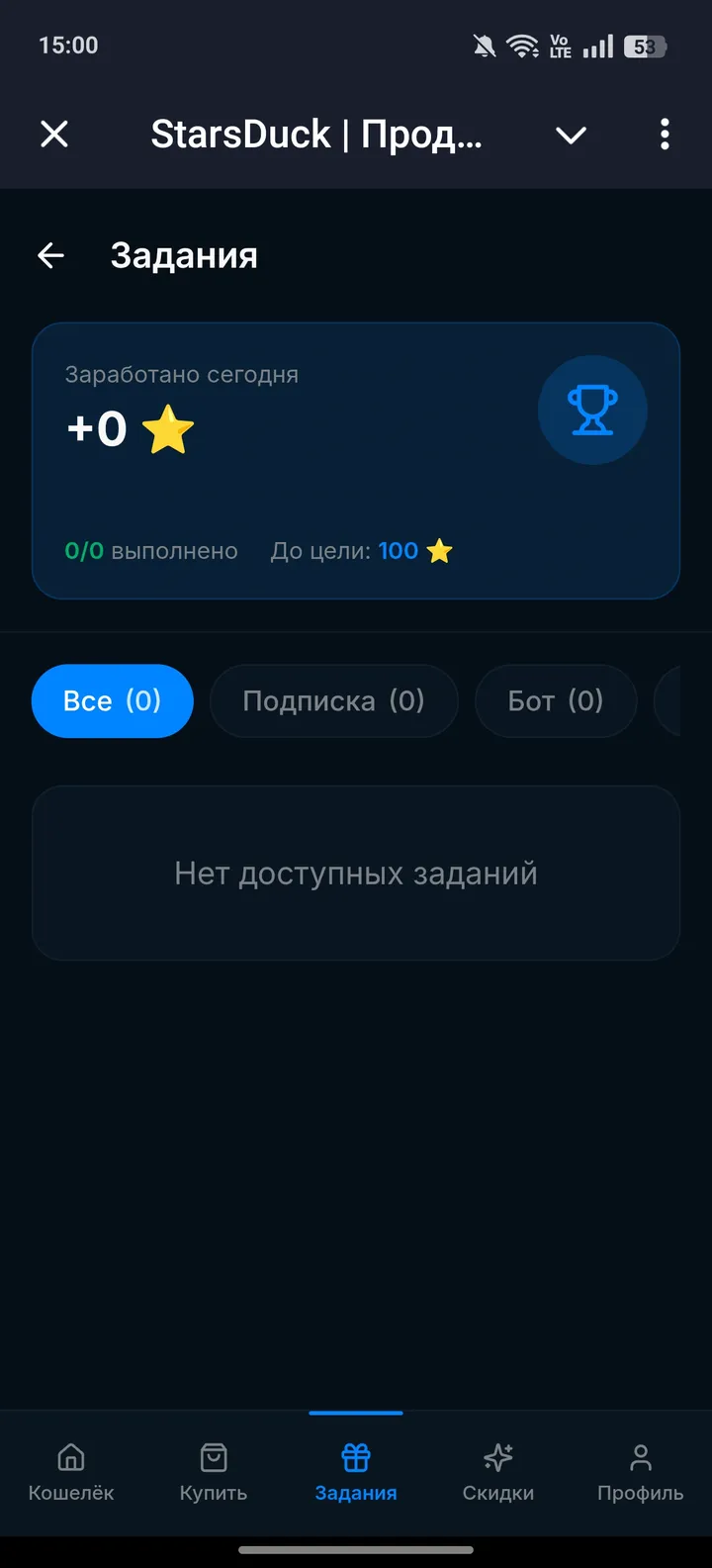Tap the Нет доступных заданий panel
Screen dimensions: 712x1568
[x=355, y=873]
